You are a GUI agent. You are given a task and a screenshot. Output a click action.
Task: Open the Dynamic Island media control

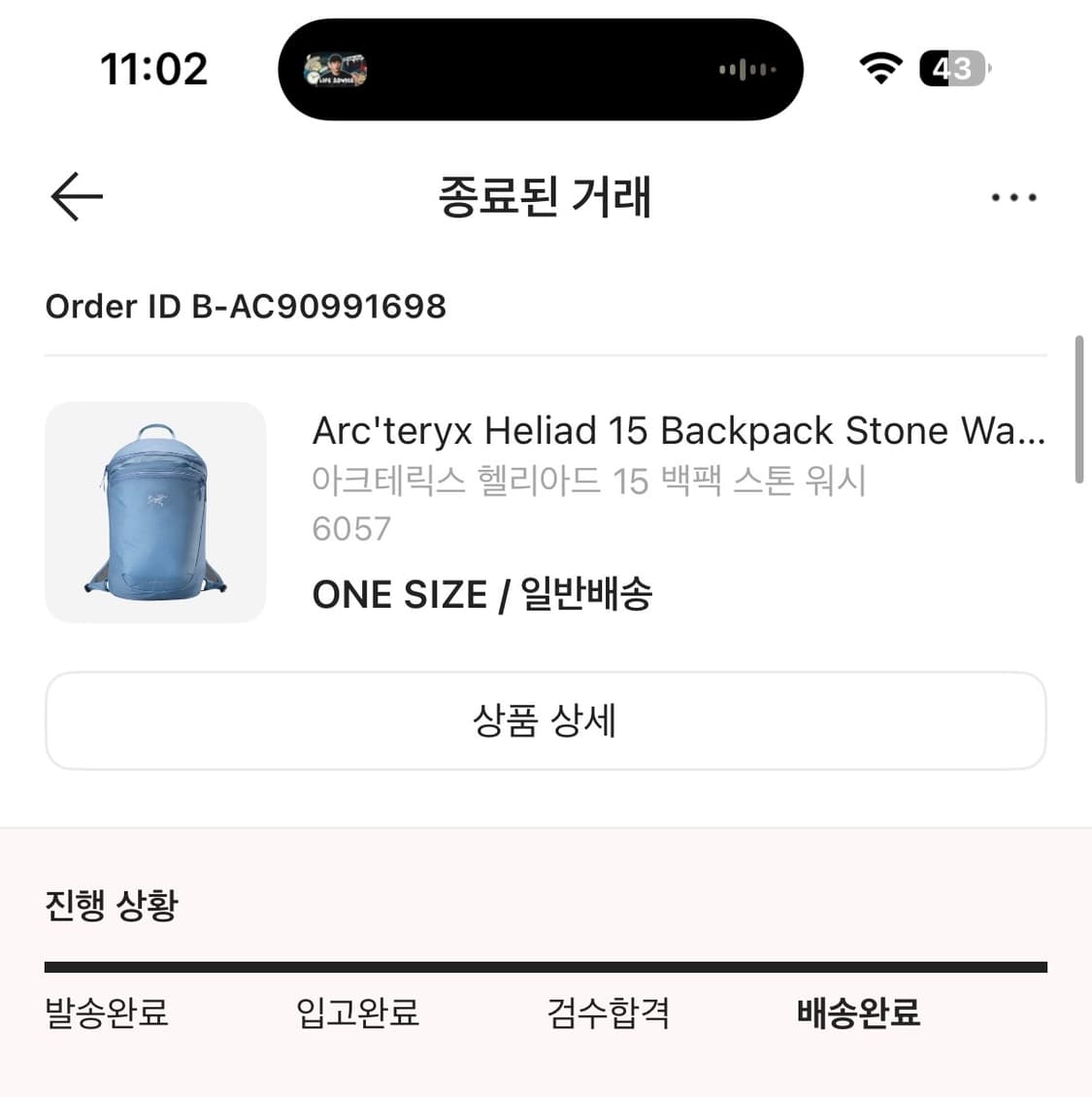[541, 68]
